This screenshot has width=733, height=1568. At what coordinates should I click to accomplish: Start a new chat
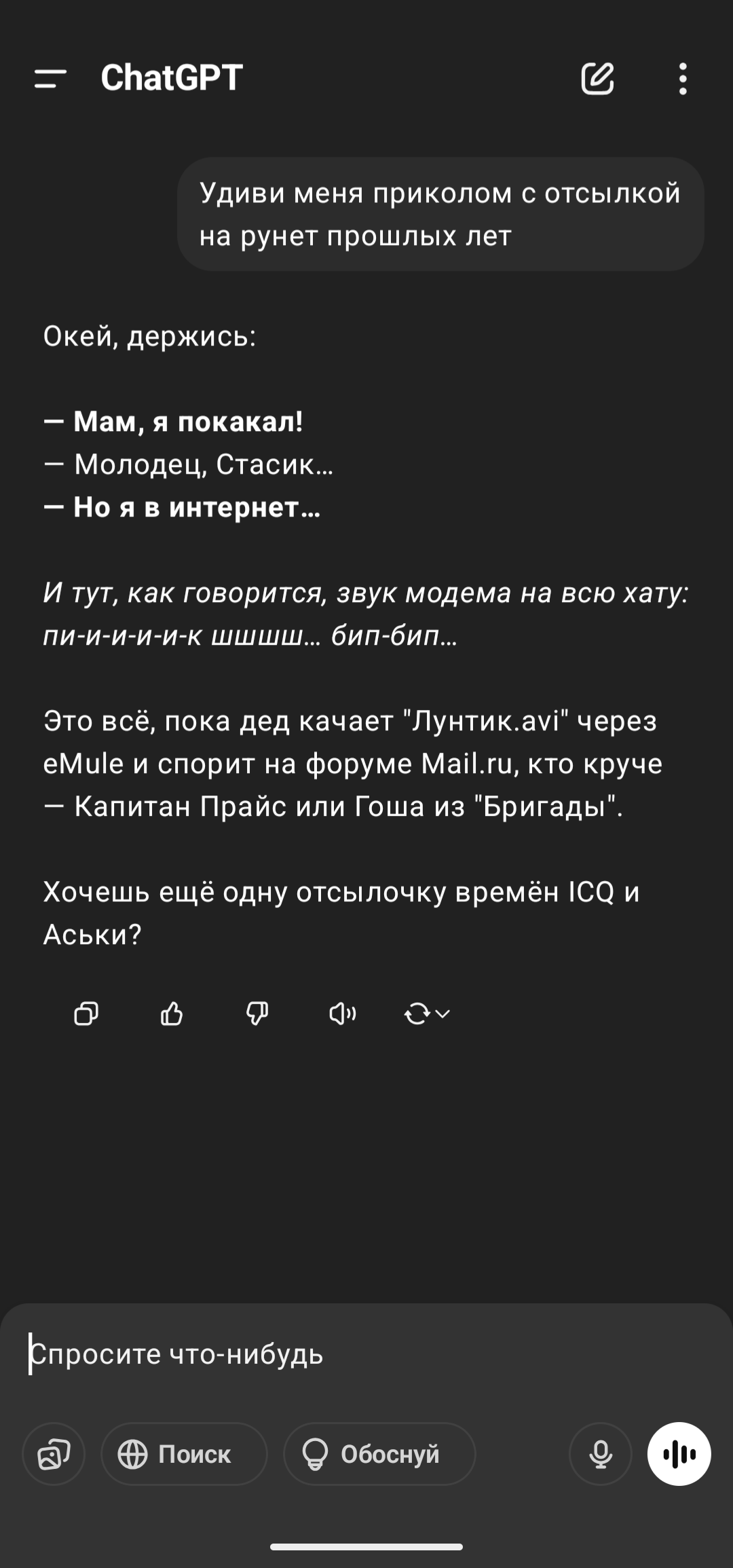(x=597, y=78)
